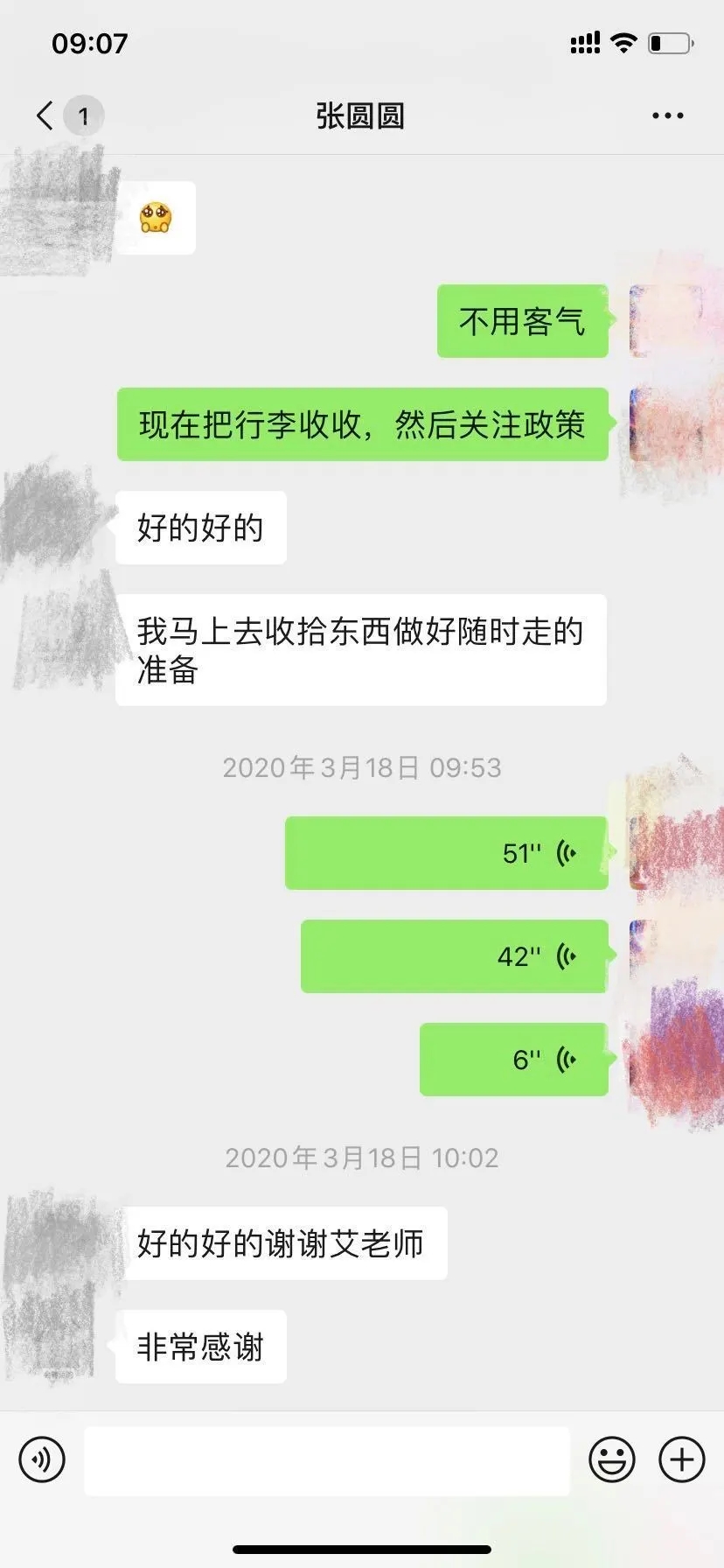Viewport: 724px width, 1568px height.
Task: Focus the message text field
Action: point(327,1459)
